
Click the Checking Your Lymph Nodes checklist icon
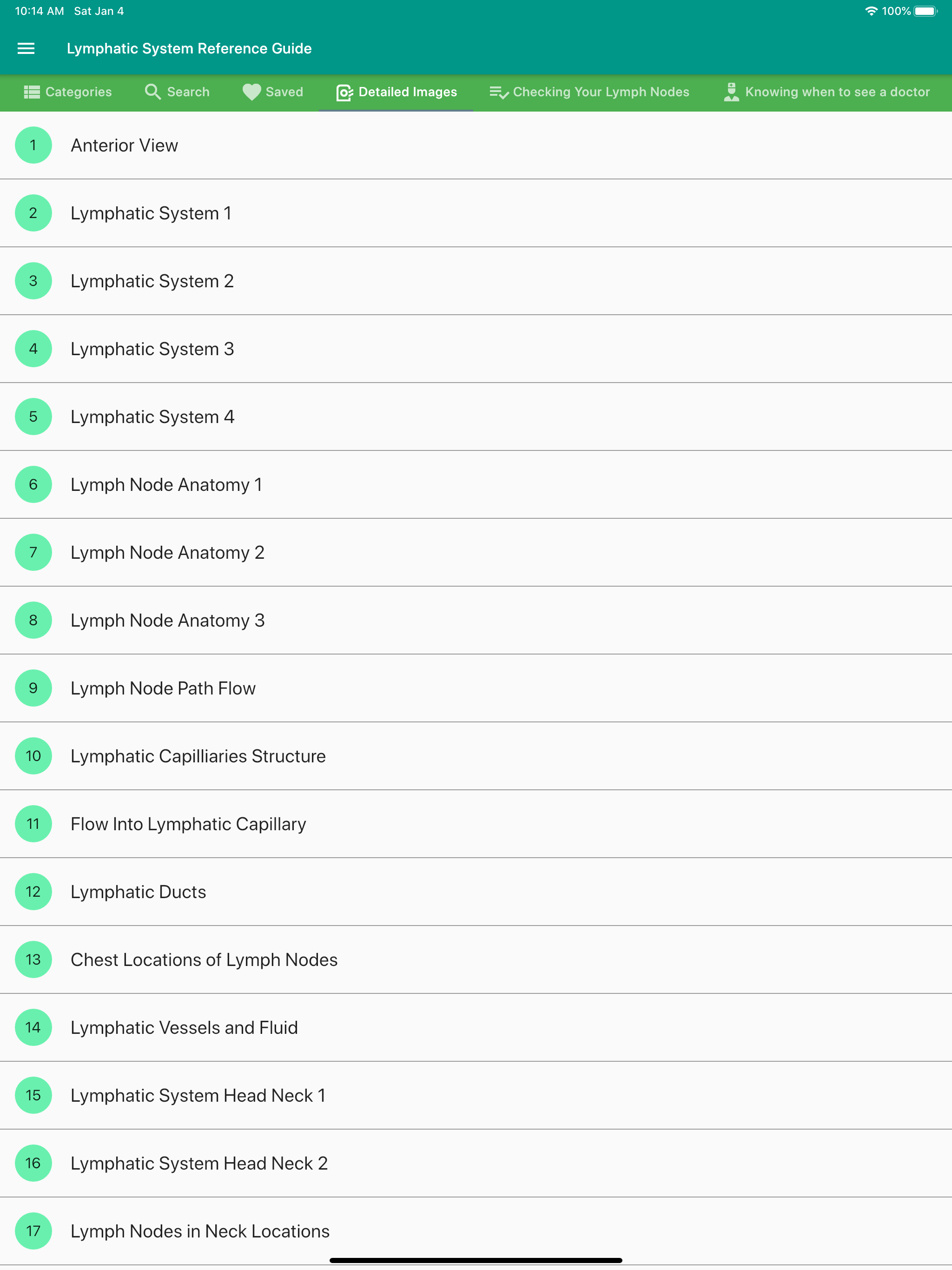[x=498, y=92]
